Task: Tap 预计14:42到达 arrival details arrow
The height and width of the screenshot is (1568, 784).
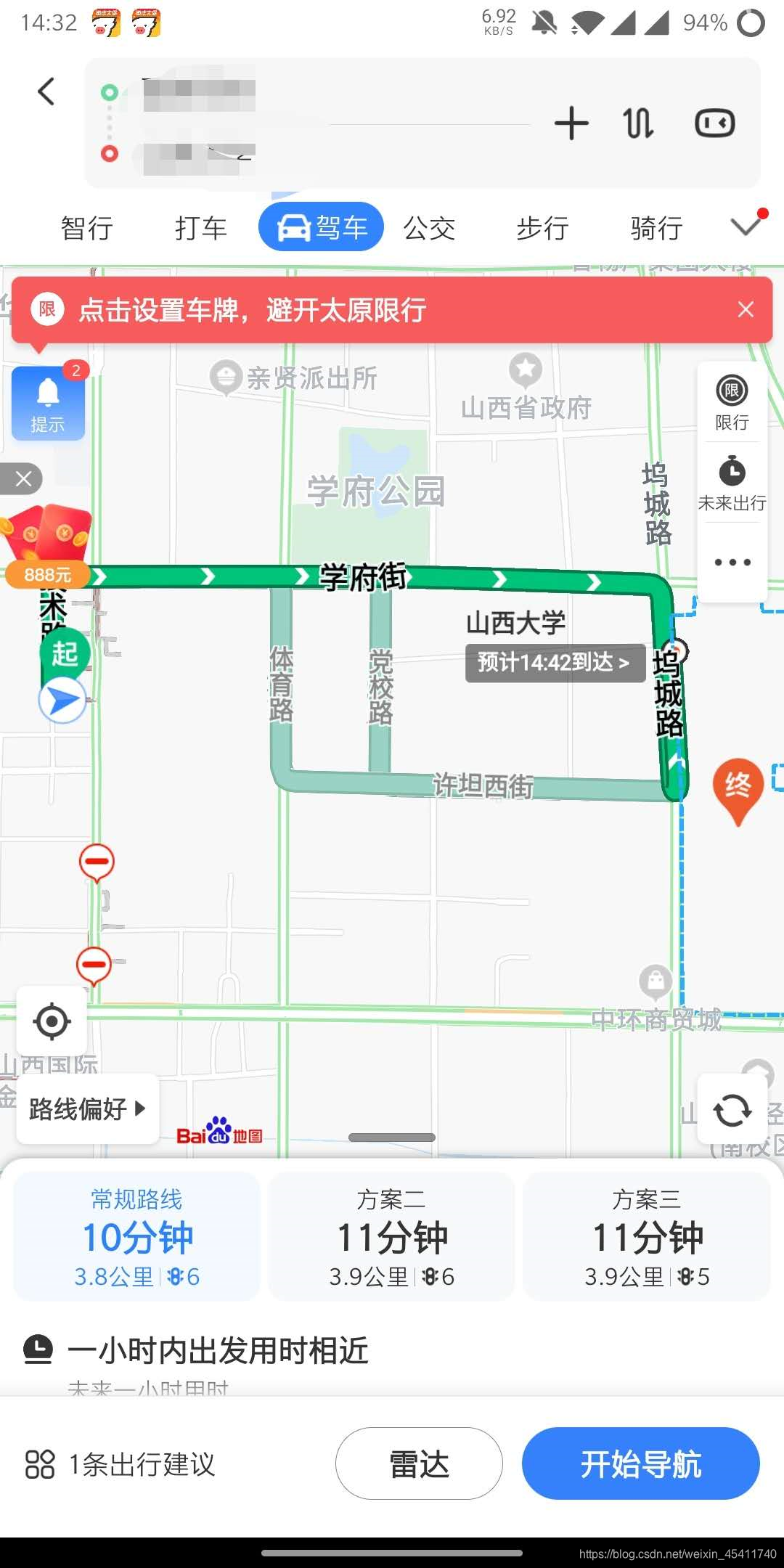Action: click(x=554, y=662)
